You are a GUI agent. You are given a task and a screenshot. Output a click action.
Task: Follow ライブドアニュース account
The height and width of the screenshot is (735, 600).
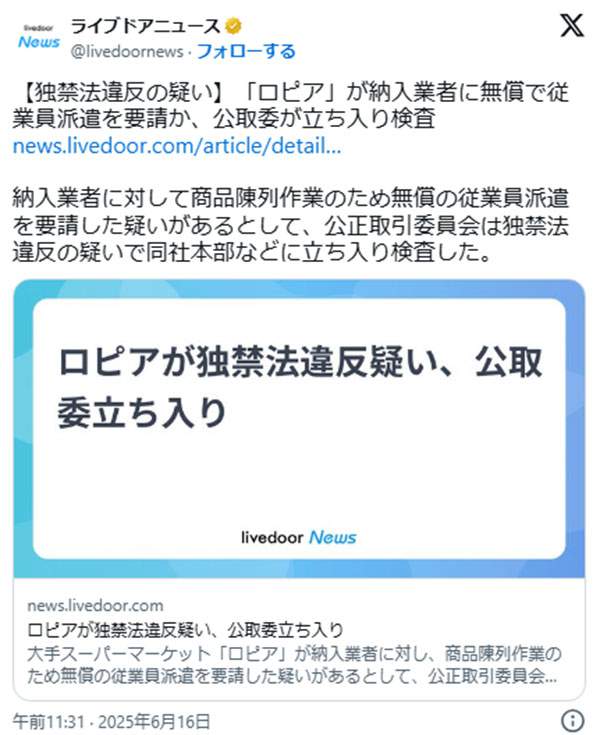[x=246, y=50]
